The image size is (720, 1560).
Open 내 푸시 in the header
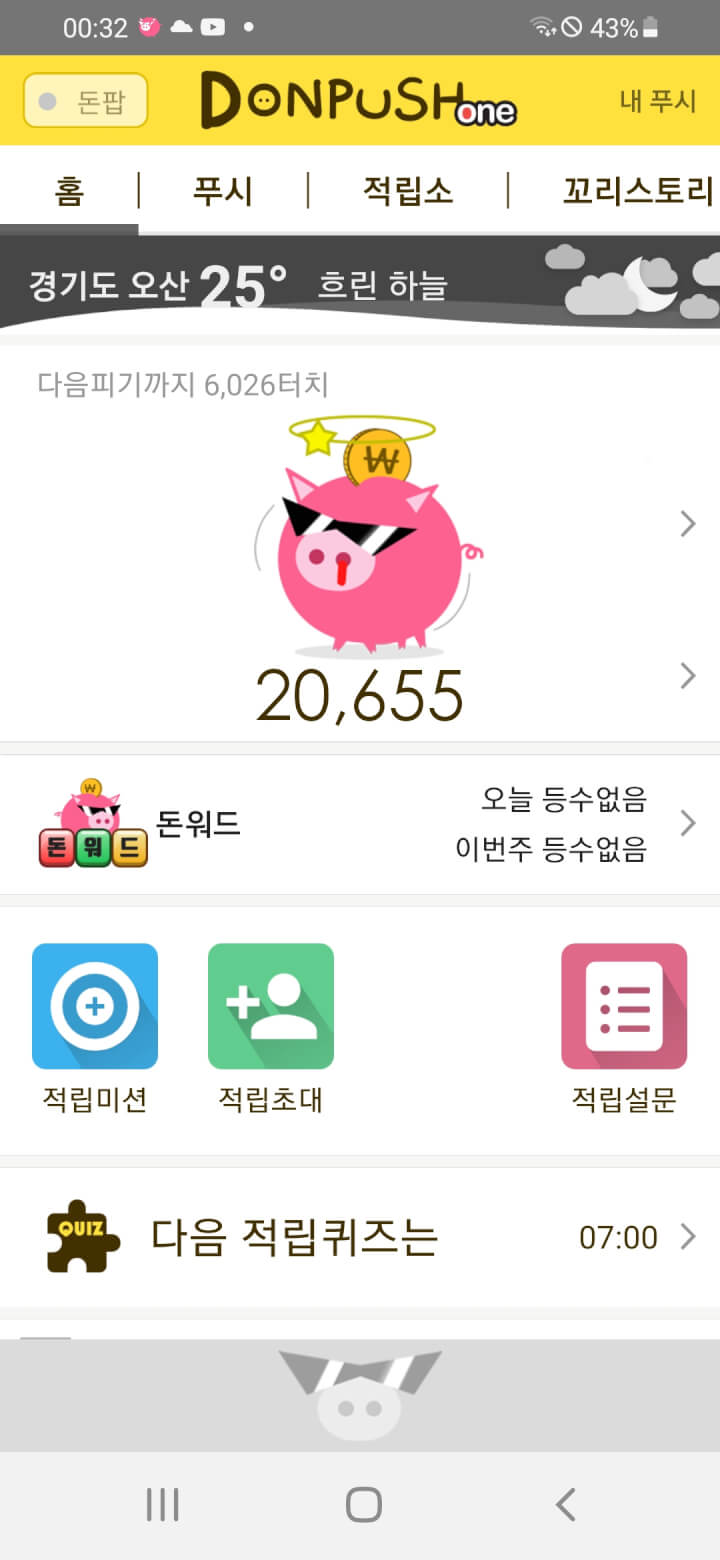point(657,101)
